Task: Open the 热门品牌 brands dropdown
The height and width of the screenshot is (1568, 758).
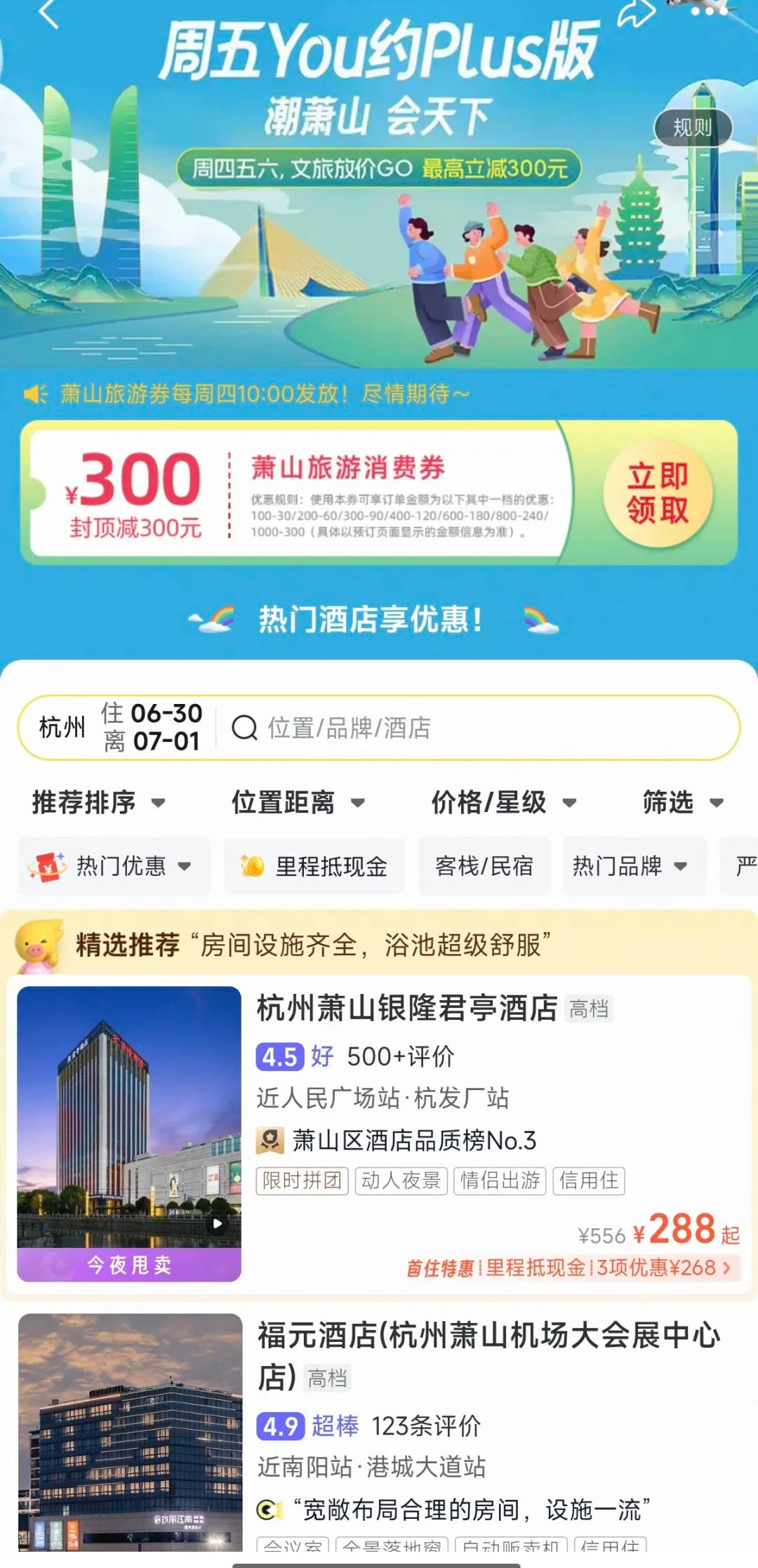Action: click(631, 866)
